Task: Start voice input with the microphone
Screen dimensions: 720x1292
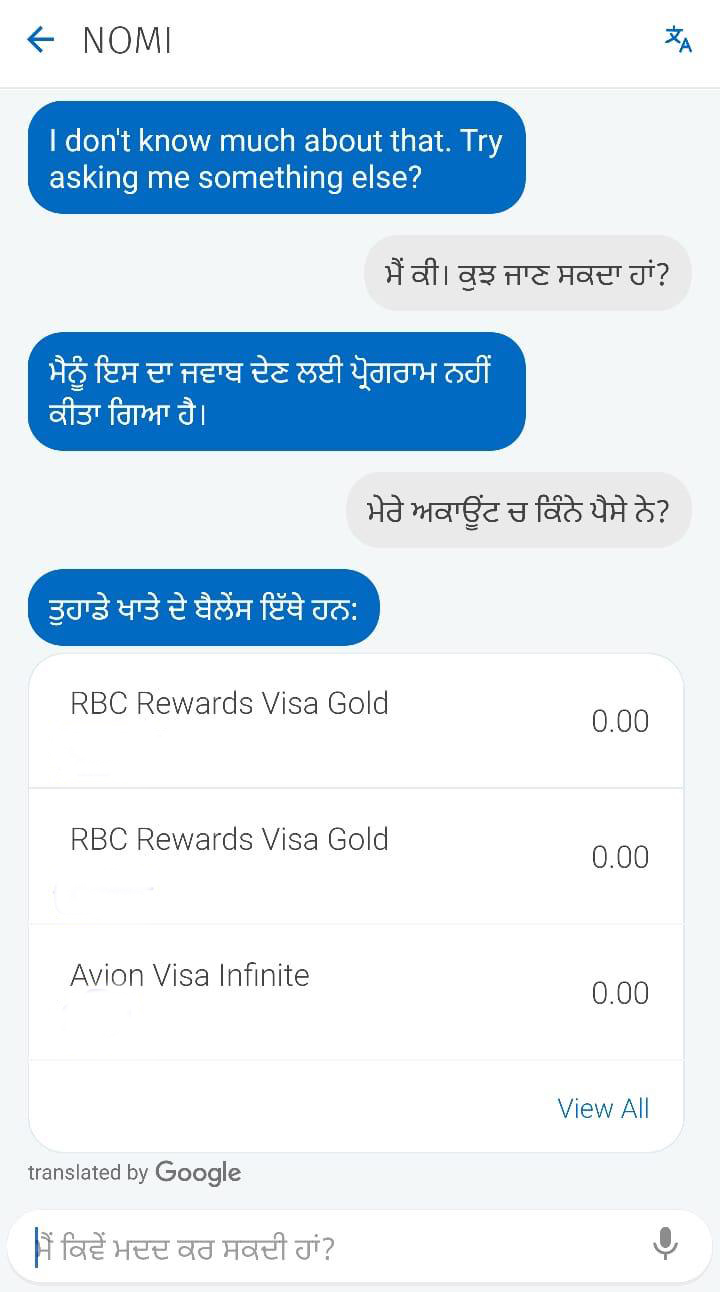Action: point(665,1244)
